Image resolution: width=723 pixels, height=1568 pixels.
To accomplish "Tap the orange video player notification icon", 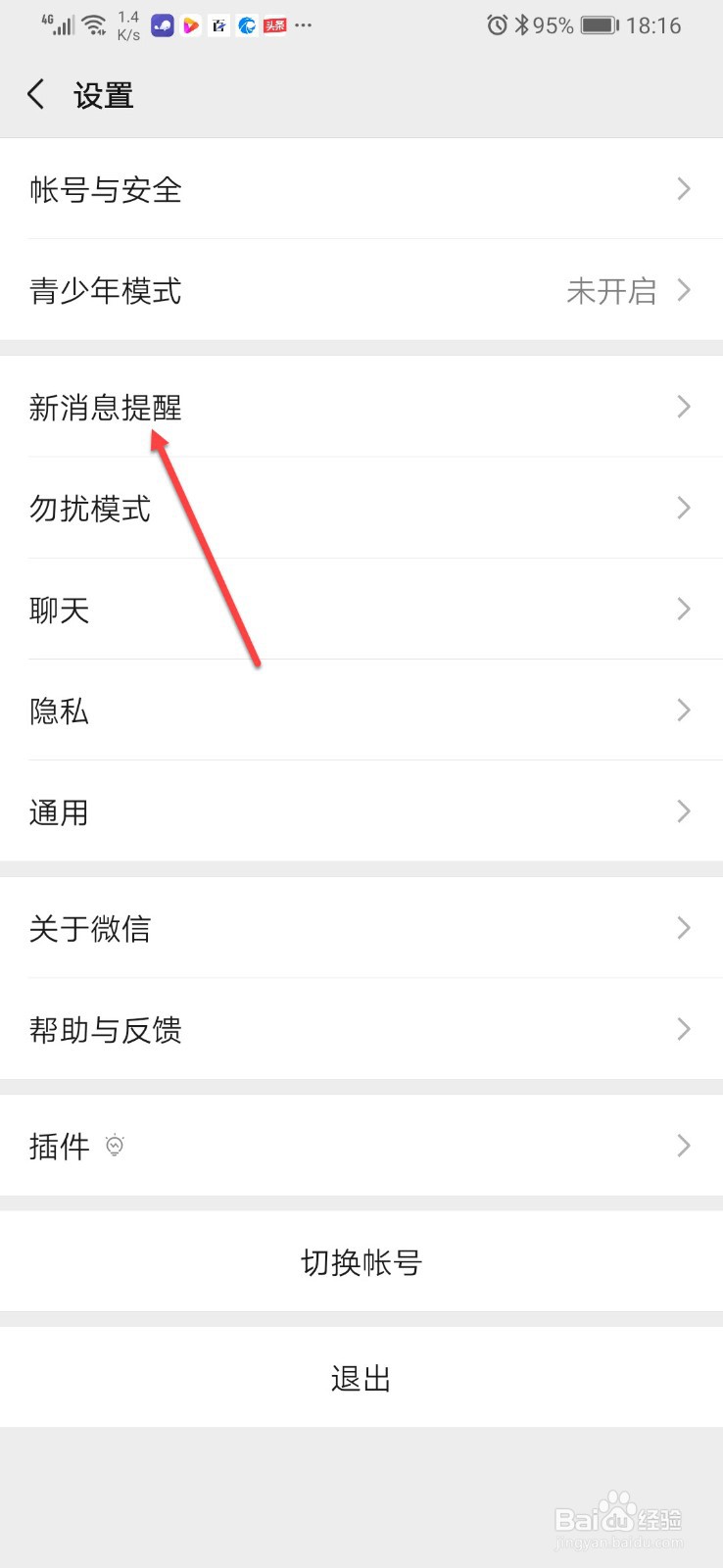I will 191,24.
